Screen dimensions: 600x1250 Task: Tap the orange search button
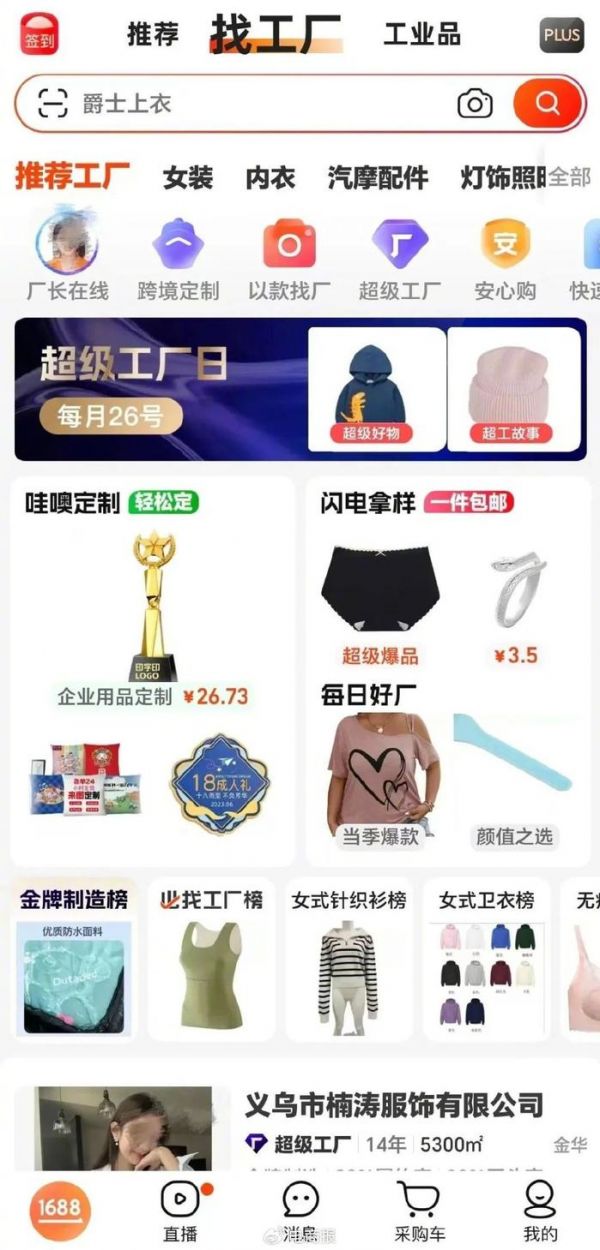(547, 103)
